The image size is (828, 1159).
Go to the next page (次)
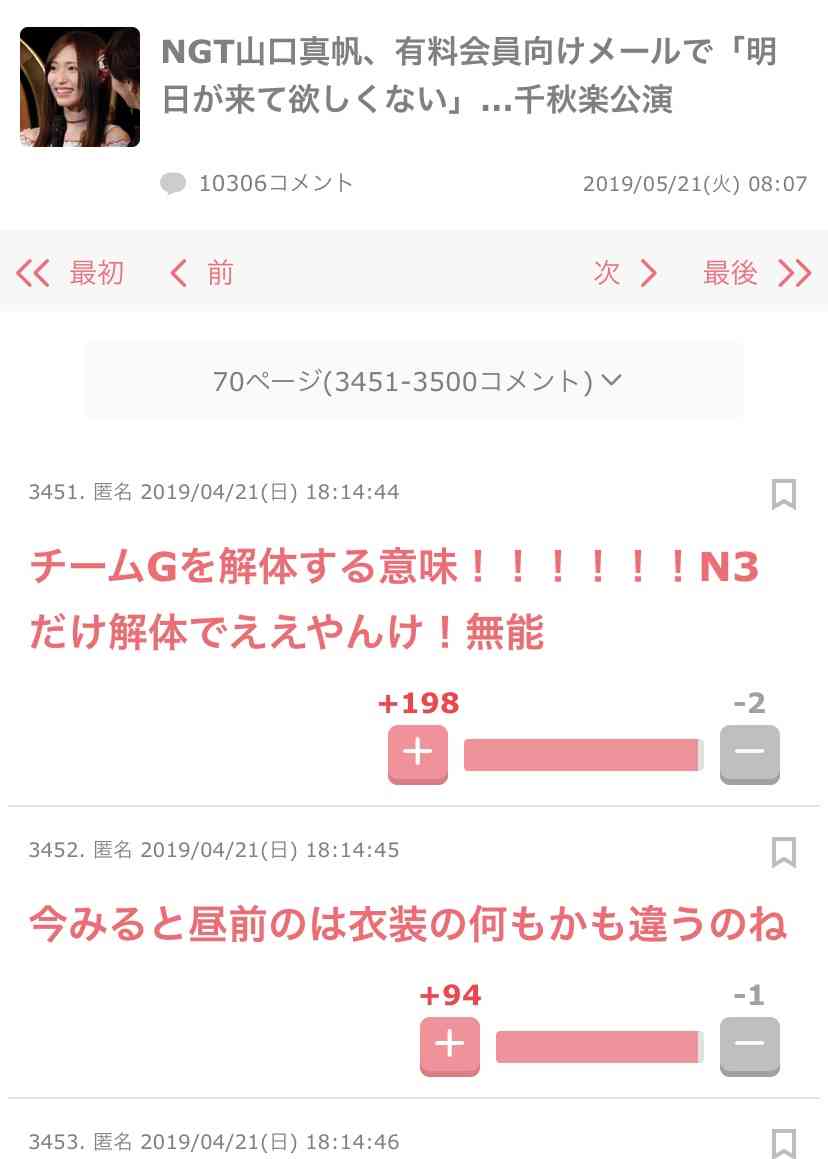pyautogui.click(x=625, y=273)
